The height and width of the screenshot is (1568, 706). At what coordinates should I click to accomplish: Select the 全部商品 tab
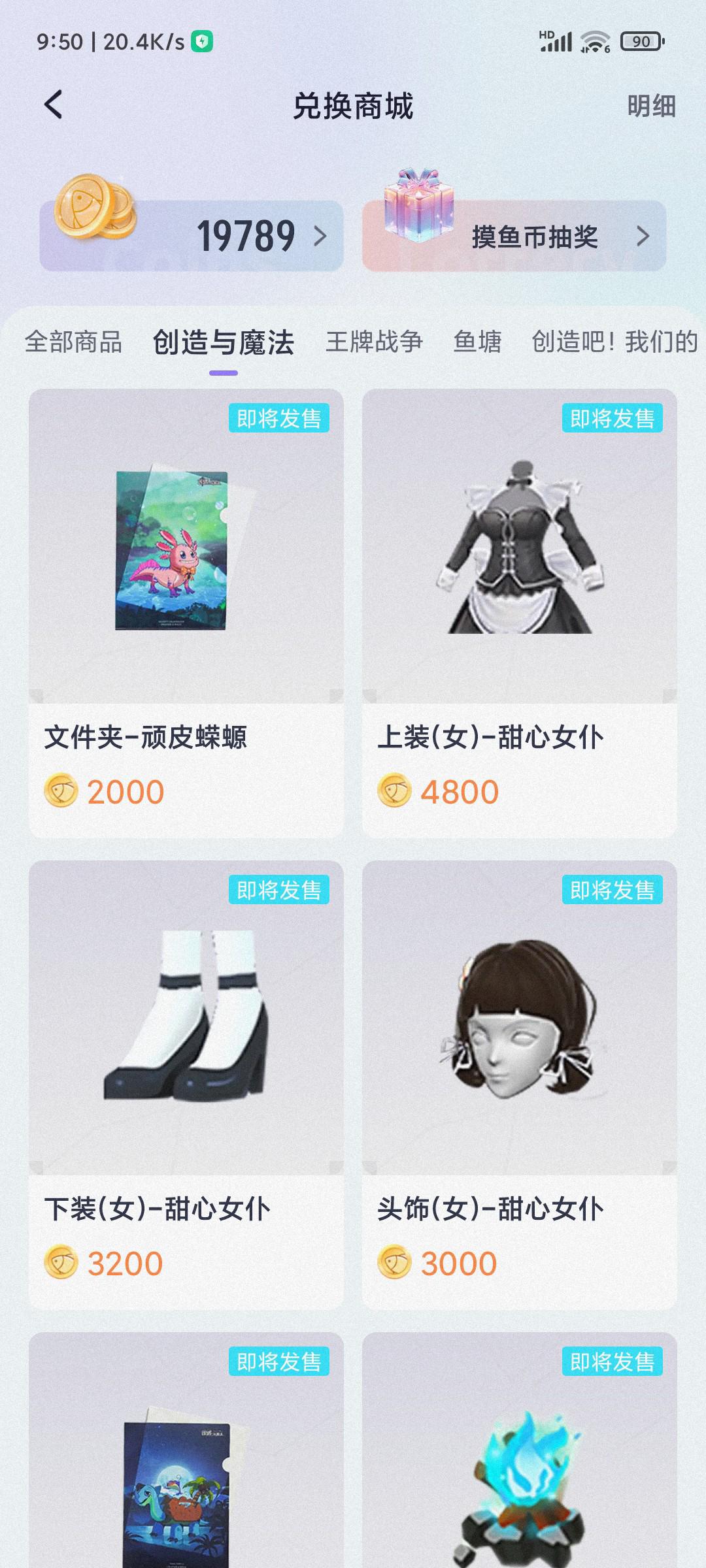tap(74, 341)
